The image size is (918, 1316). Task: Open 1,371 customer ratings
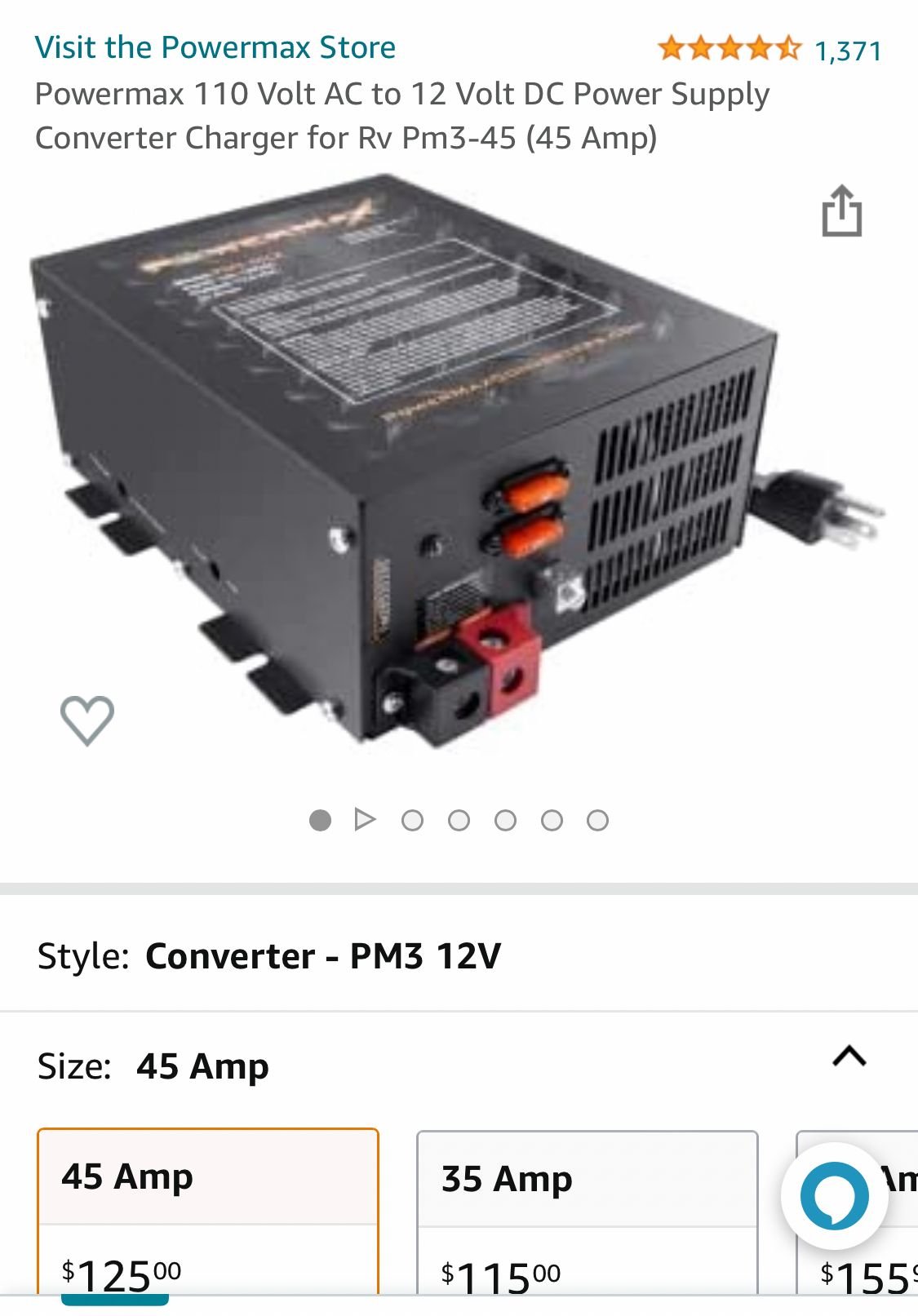point(848,51)
